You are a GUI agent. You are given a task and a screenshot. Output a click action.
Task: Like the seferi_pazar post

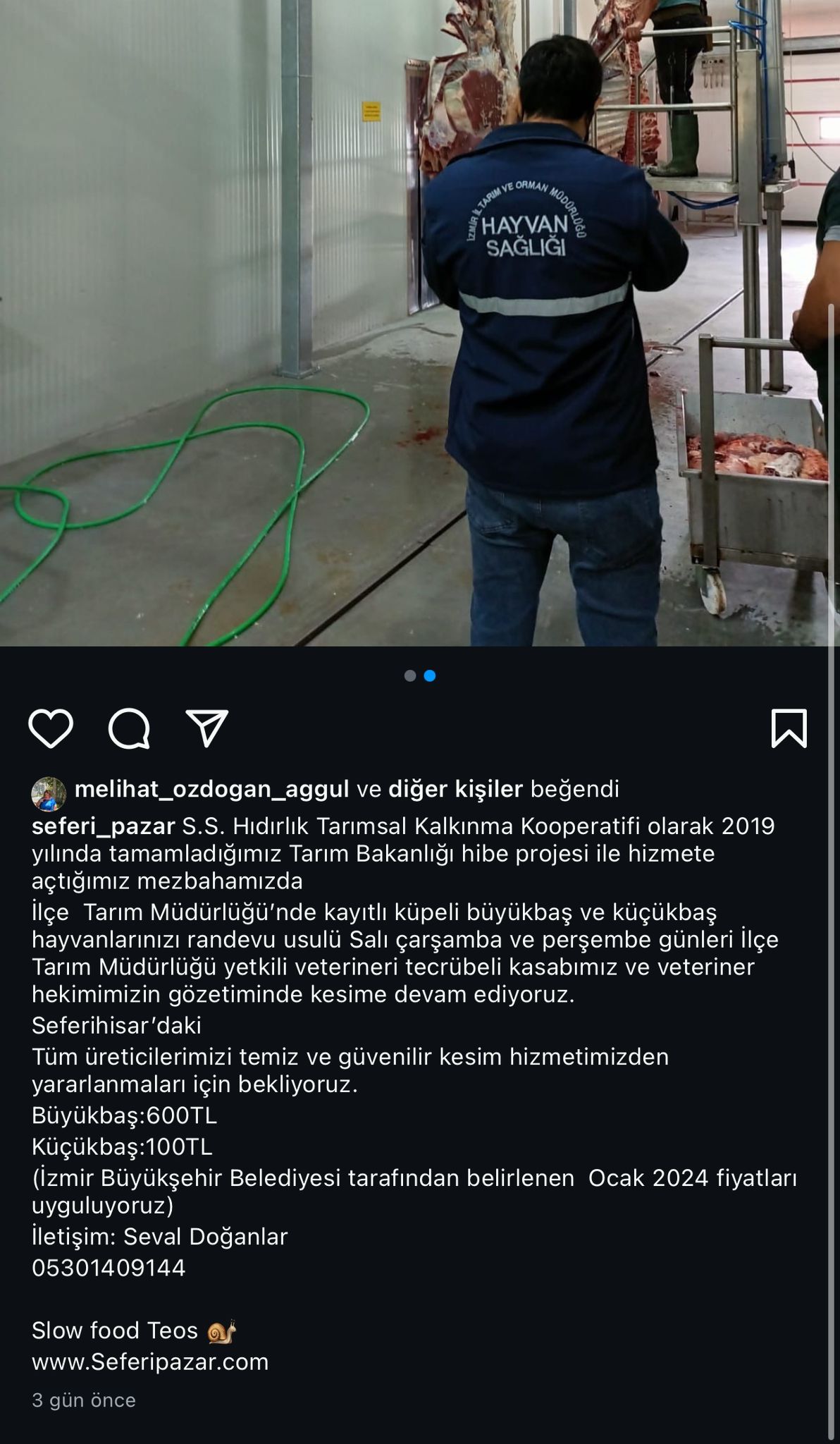tap(51, 728)
